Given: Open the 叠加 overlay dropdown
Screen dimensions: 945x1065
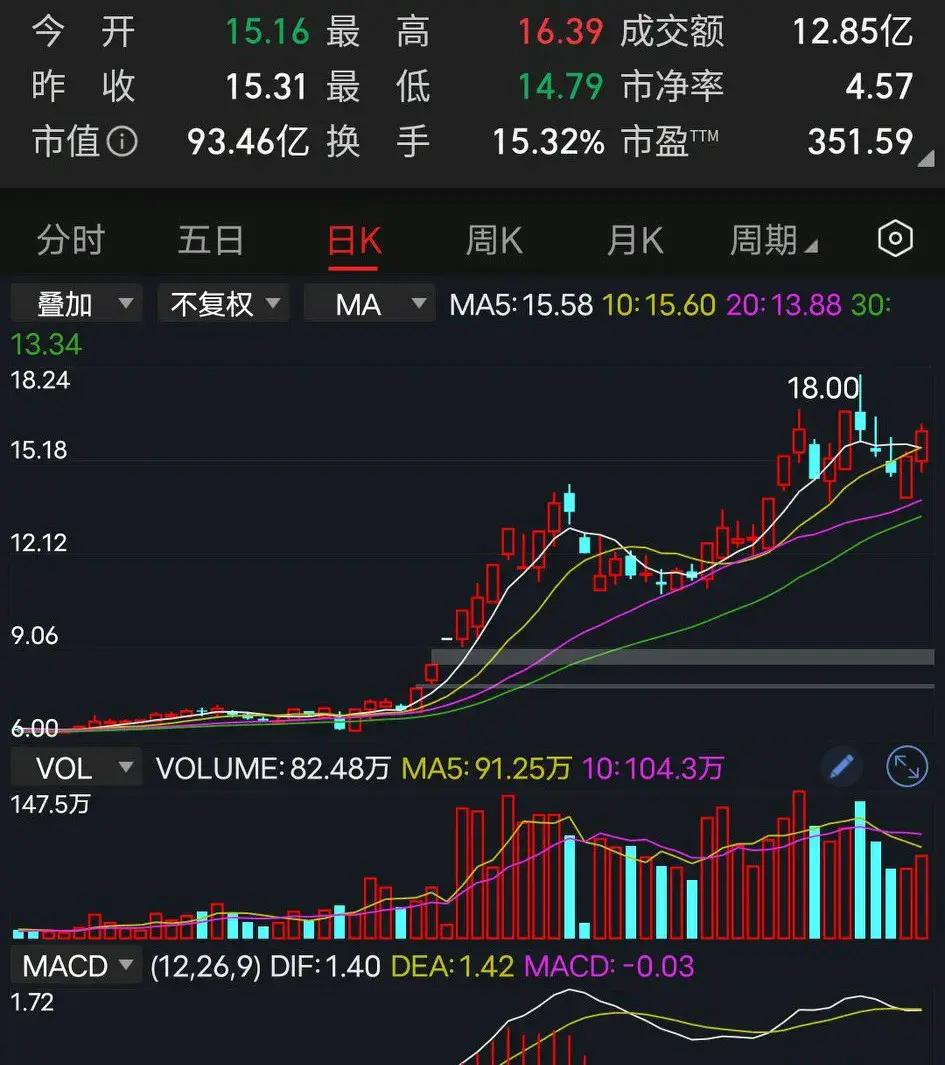Looking at the screenshot, I should (75, 303).
